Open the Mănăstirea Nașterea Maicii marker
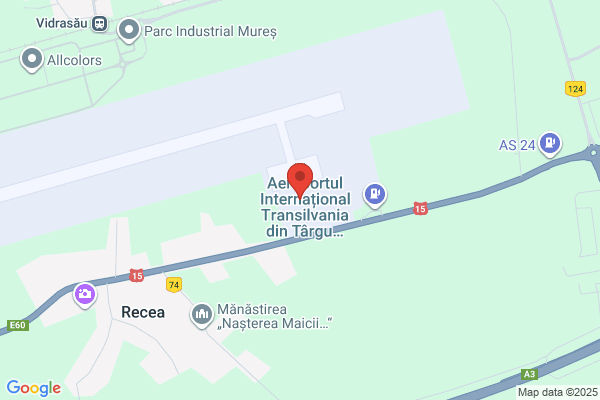Screen dimensions: 600x400 (202, 315)
